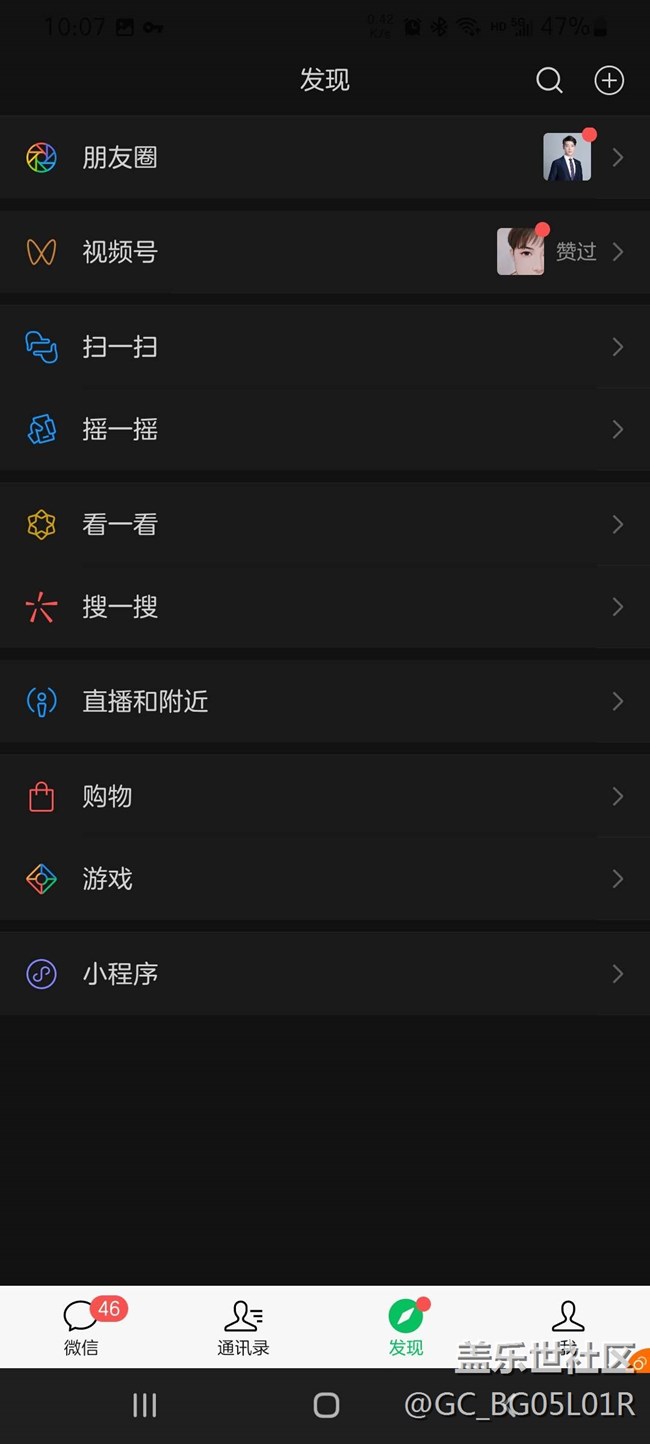This screenshot has width=650, height=1444.
Task: Open the search icon in the header
Action: [x=549, y=80]
